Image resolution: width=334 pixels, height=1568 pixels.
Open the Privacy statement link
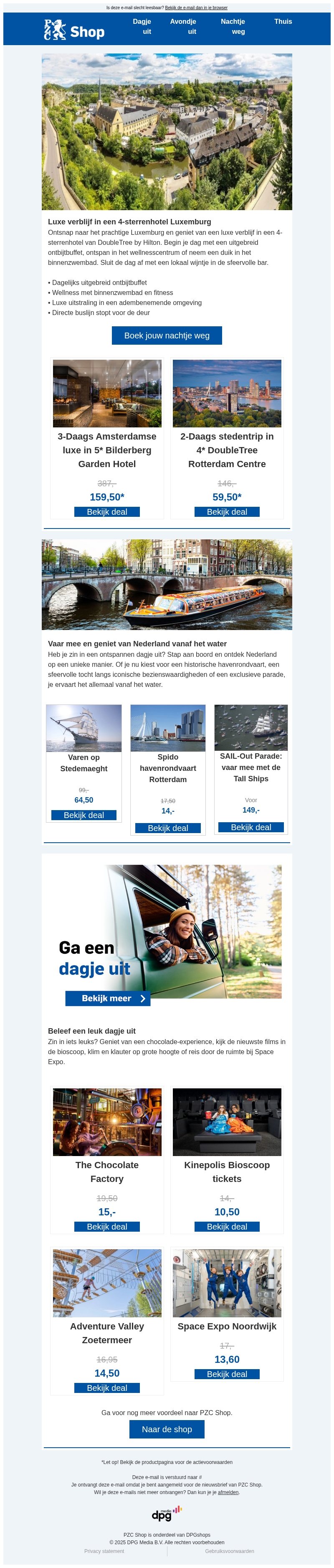pos(104,1551)
